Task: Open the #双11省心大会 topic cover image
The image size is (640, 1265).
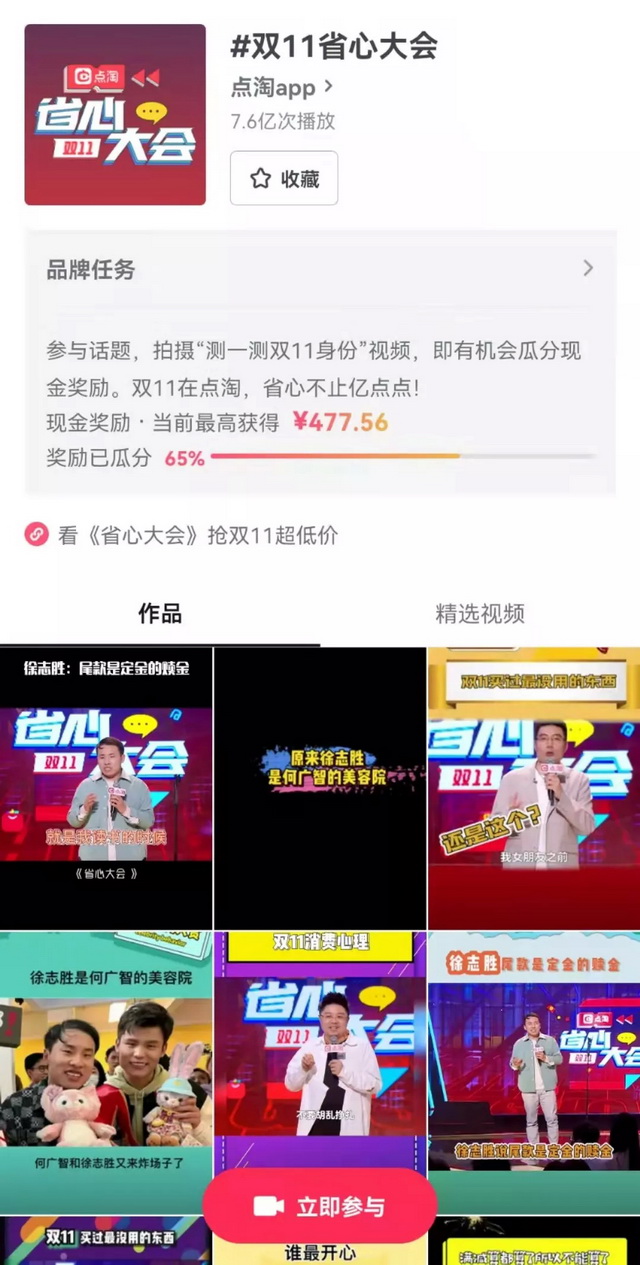Action: click(115, 115)
